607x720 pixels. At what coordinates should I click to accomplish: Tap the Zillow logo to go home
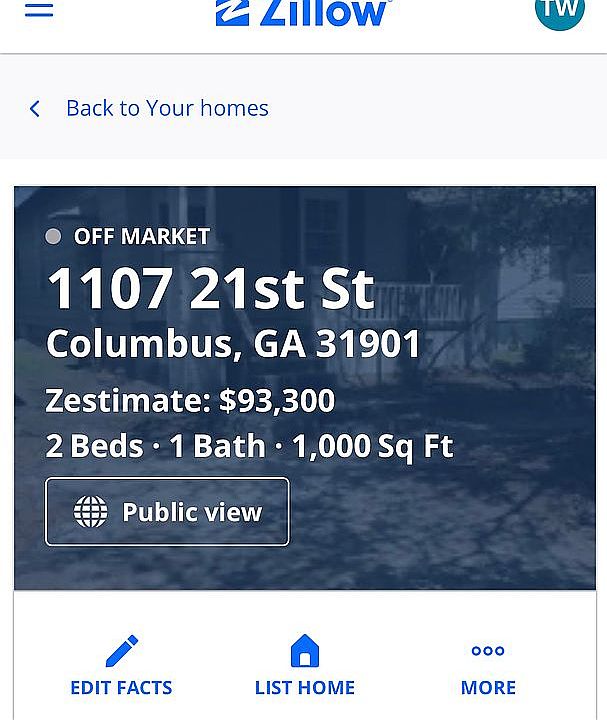pyautogui.click(x=303, y=12)
